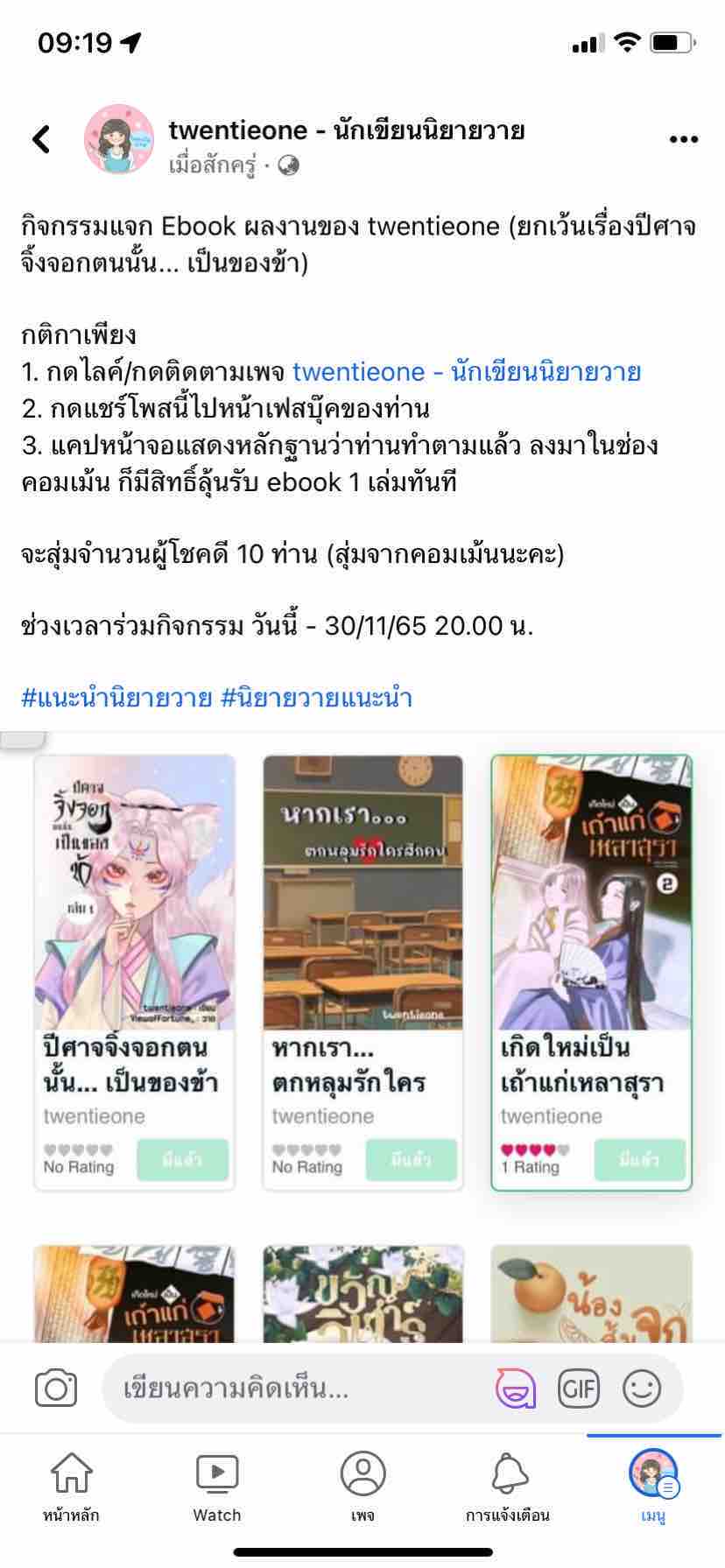The width and height of the screenshot is (725, 1568).
Task: Open hashtag #นิยายวายแนะนำ
Action: tap(316, 698)
